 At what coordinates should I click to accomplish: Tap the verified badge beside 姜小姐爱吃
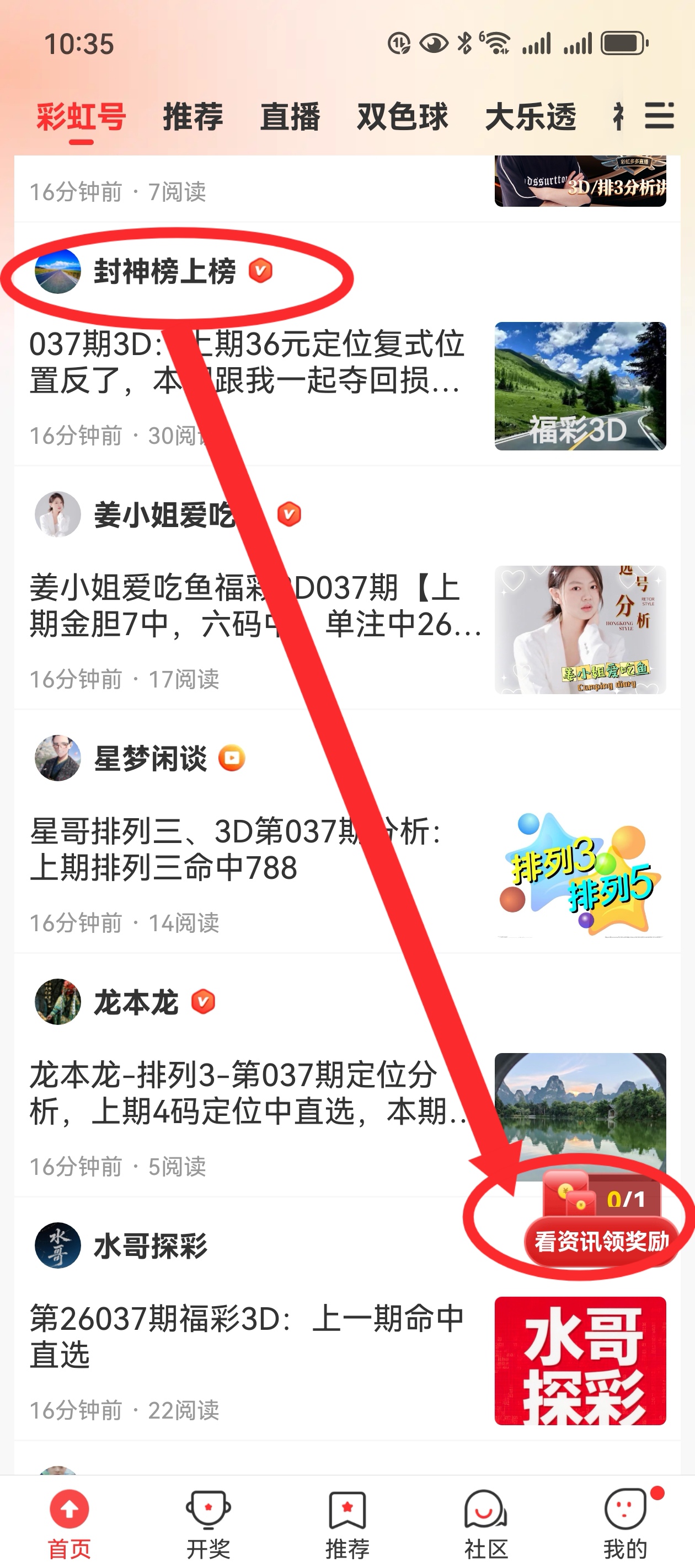click(x=291, y=514)
